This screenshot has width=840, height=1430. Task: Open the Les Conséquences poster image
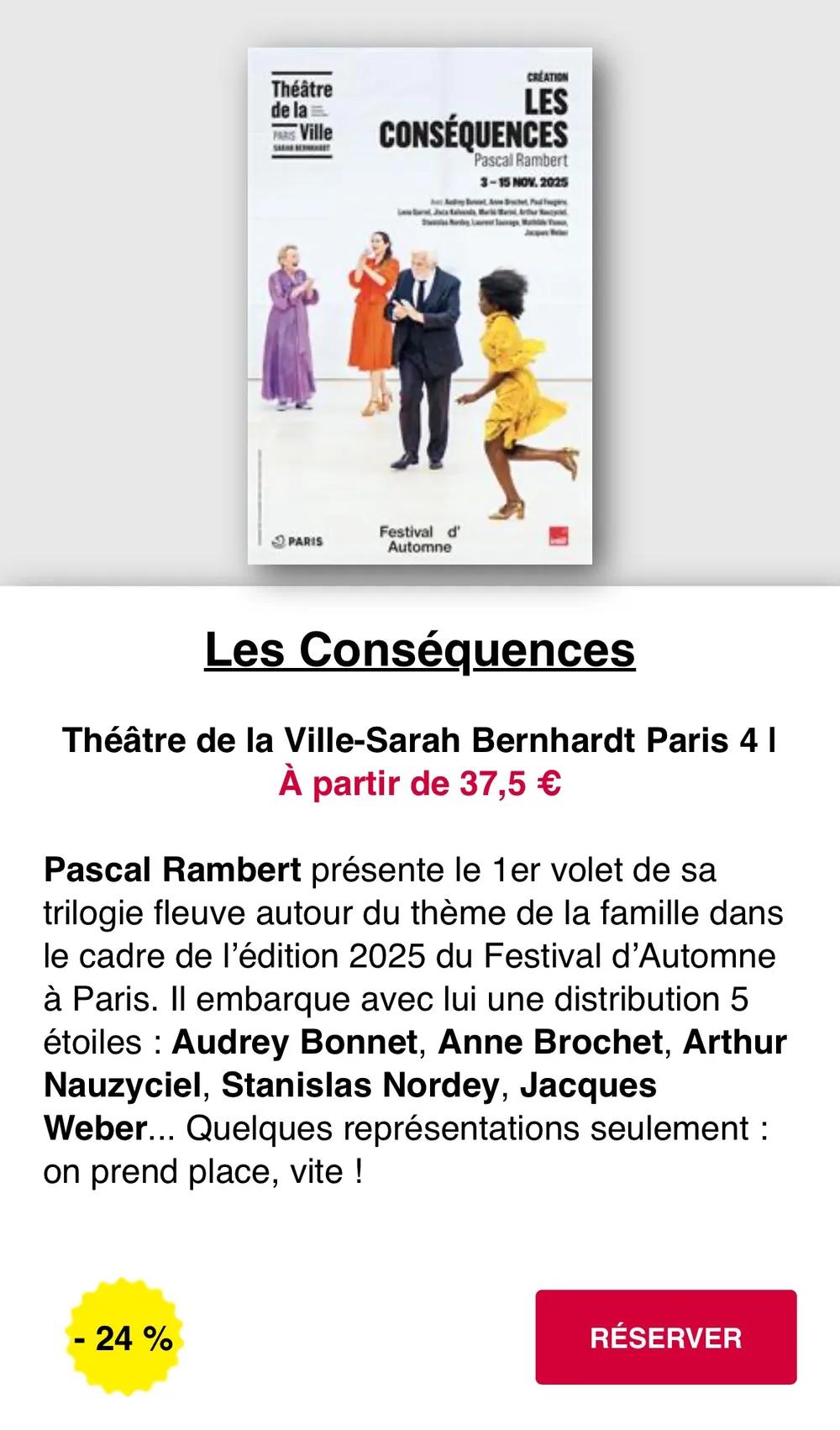[x=420, y=306]
